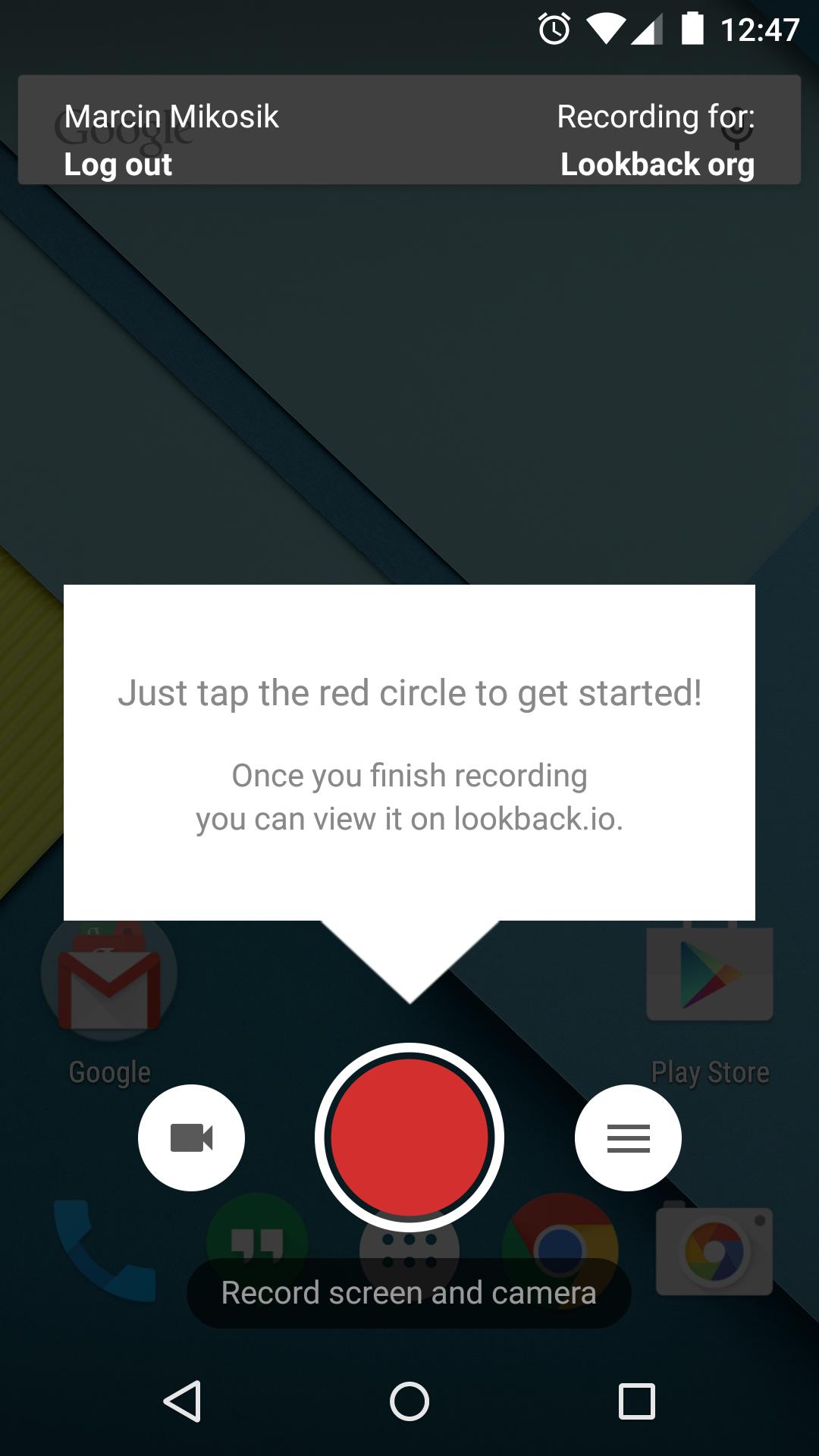
Task: Go back with the system back button
Action: (x=182, y=1401)
